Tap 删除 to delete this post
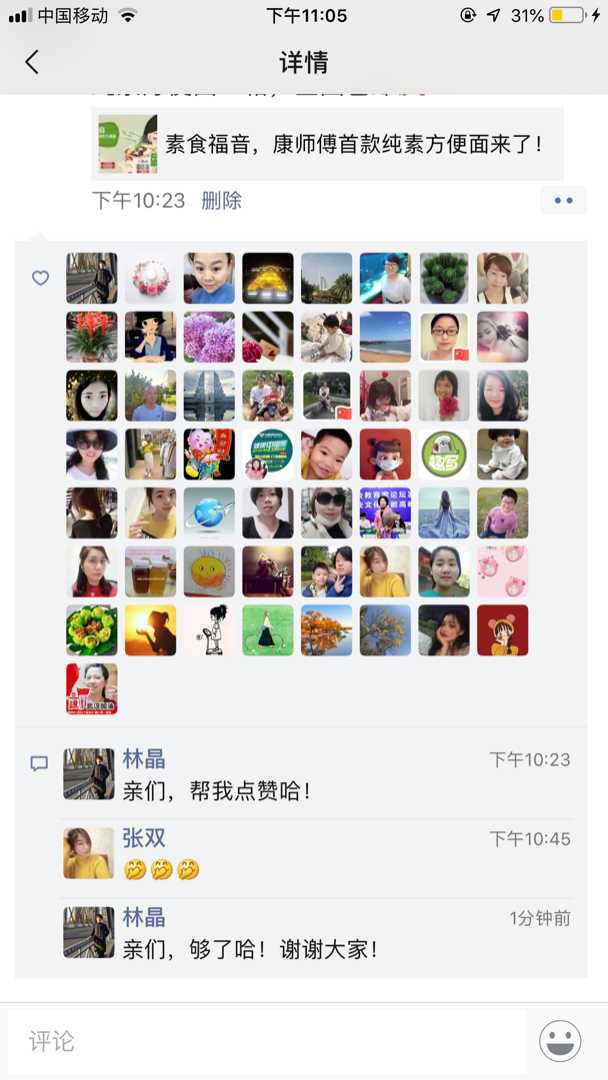 pyautogui.click(x=221, y=200)
